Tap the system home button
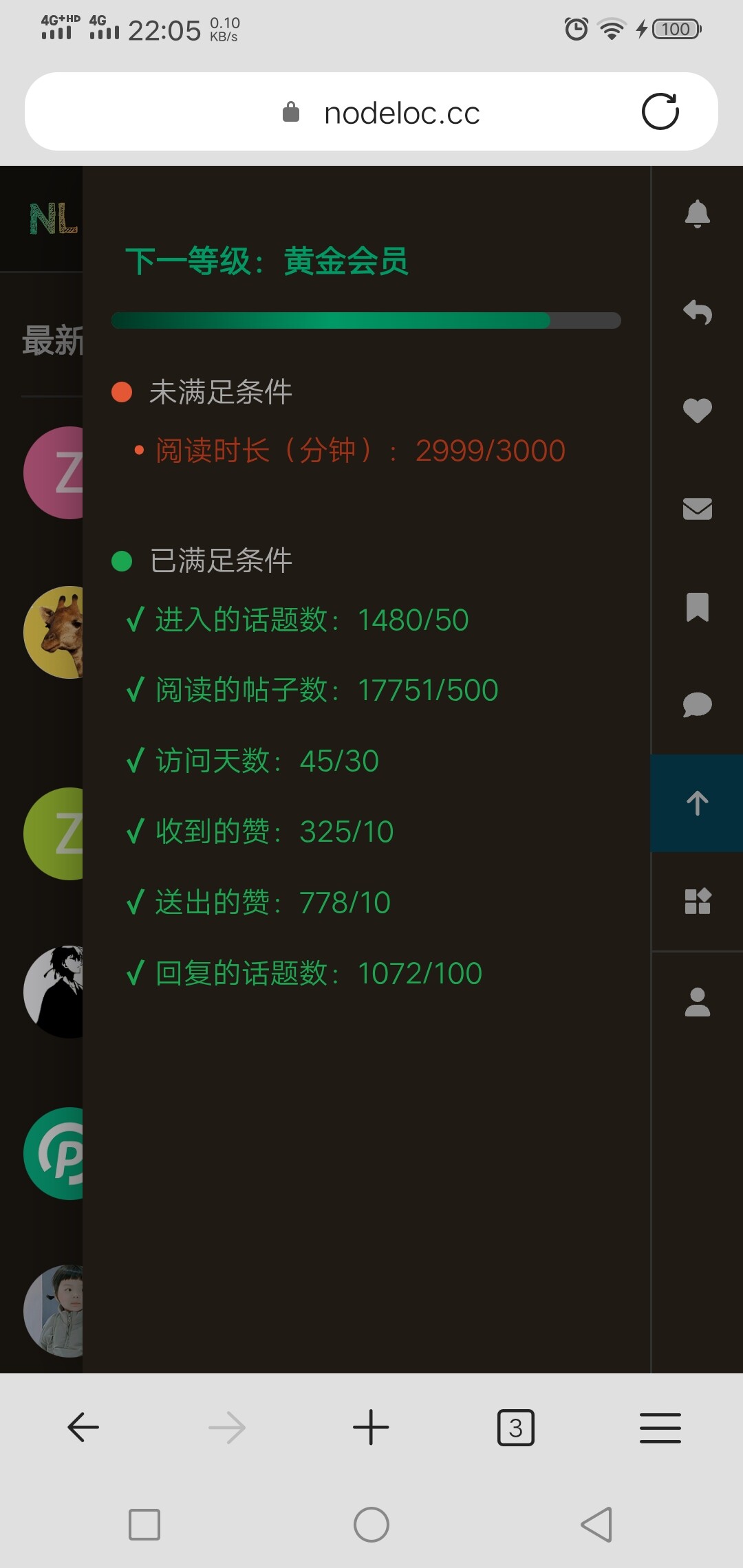This screenshot has width=743, height=1568. (x=371, y=1525)
